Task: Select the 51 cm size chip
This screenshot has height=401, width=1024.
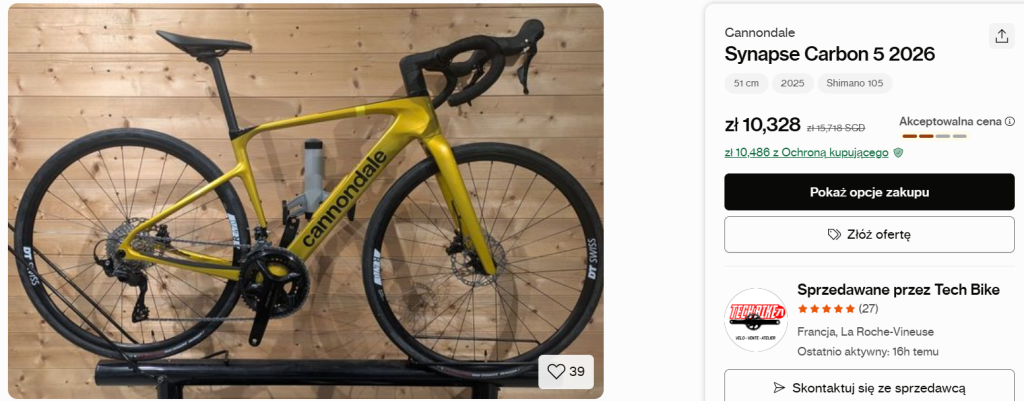Action: 746,83
